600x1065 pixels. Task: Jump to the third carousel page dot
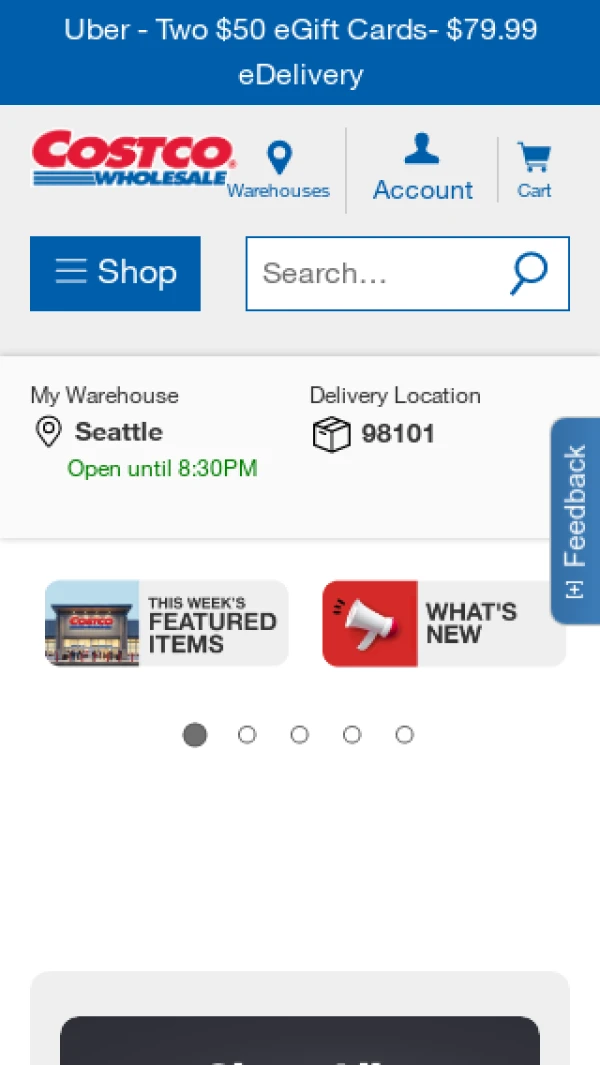(299, 735)
